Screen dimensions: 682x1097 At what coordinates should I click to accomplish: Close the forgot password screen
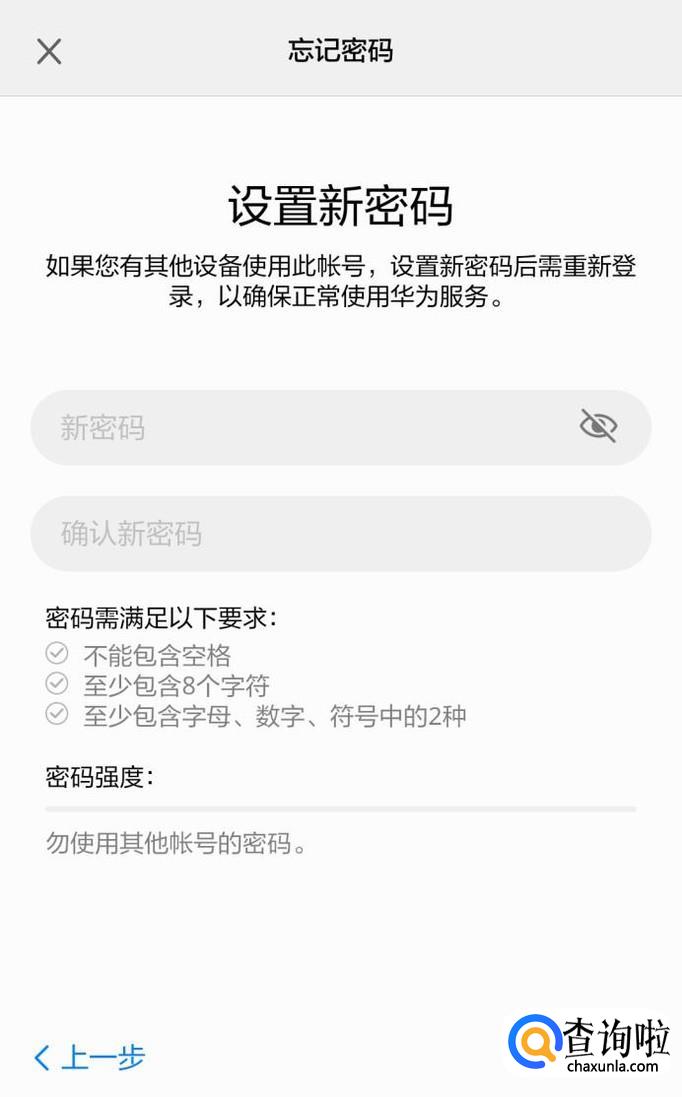[49, 51]
